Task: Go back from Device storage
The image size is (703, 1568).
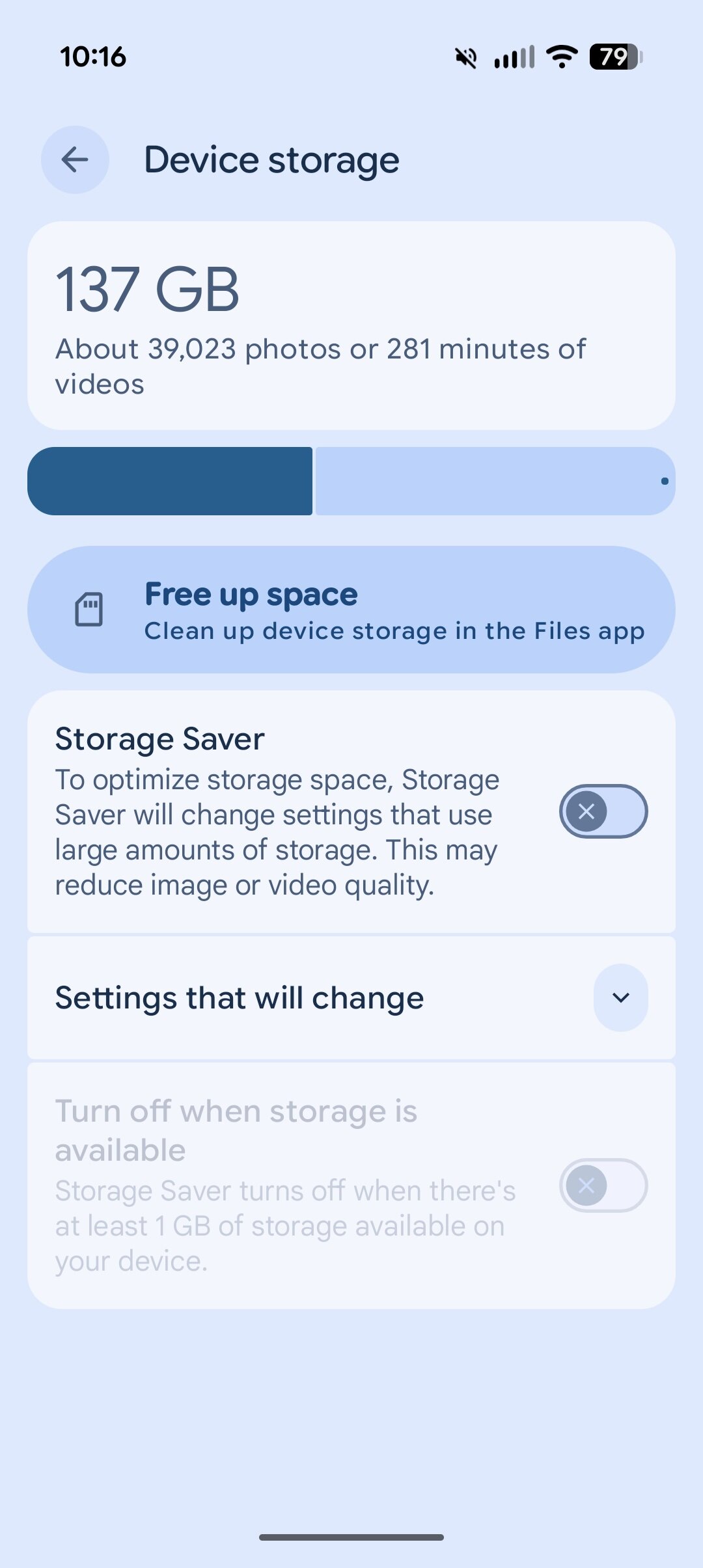Action: tap(75, 159)
